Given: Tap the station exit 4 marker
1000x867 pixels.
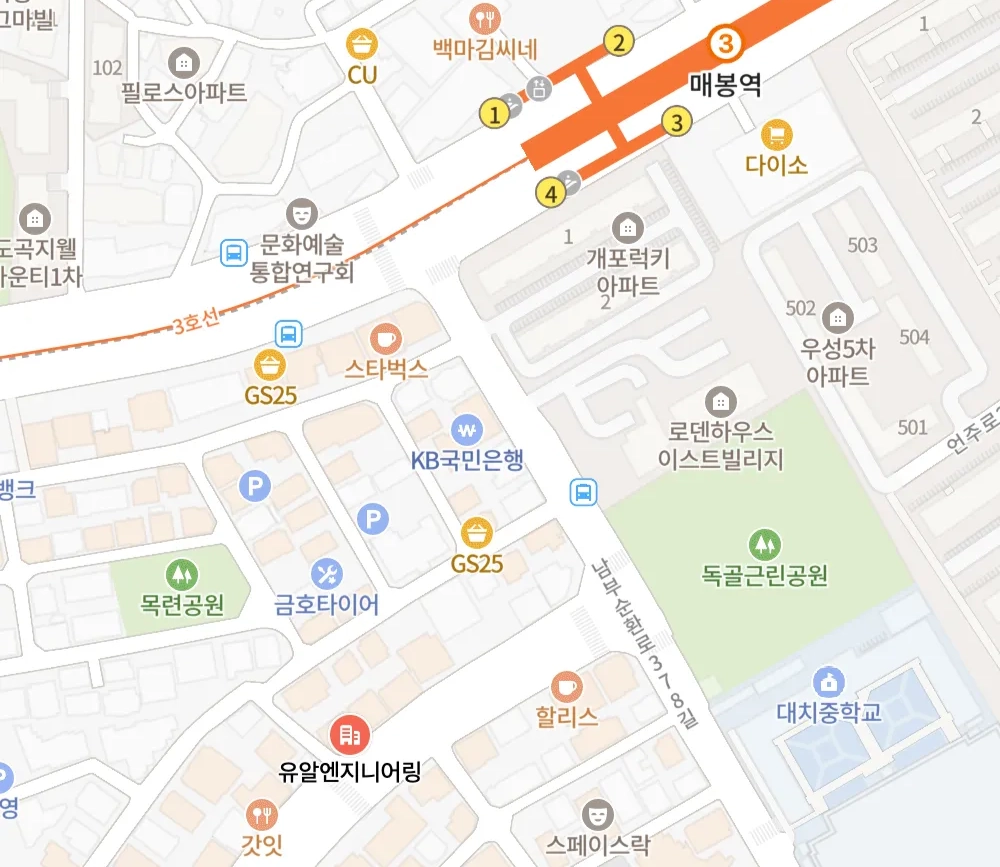Looking at the screenshot, I should click(548, 193).
